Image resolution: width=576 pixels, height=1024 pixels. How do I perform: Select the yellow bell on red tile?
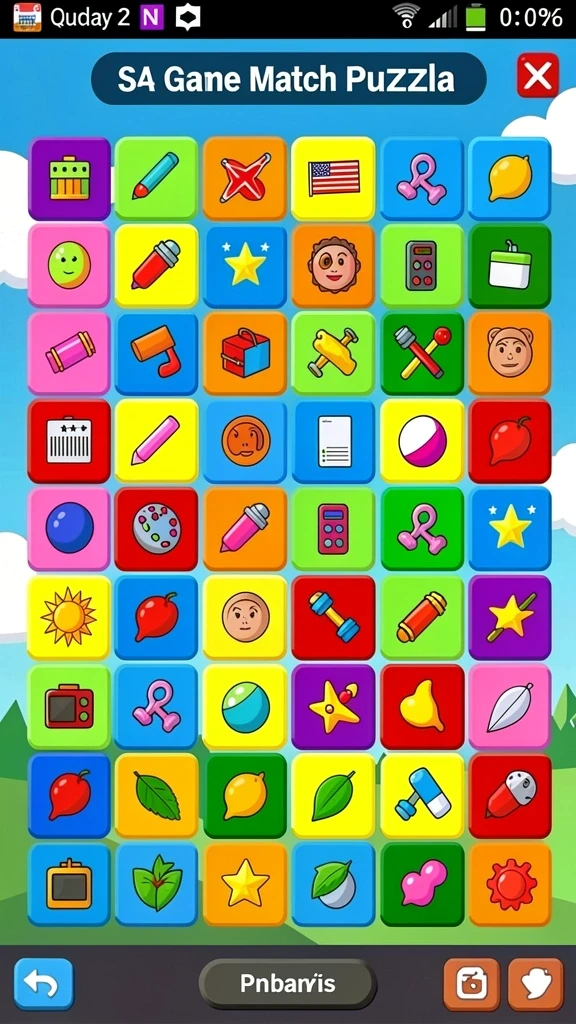(423, 706)
